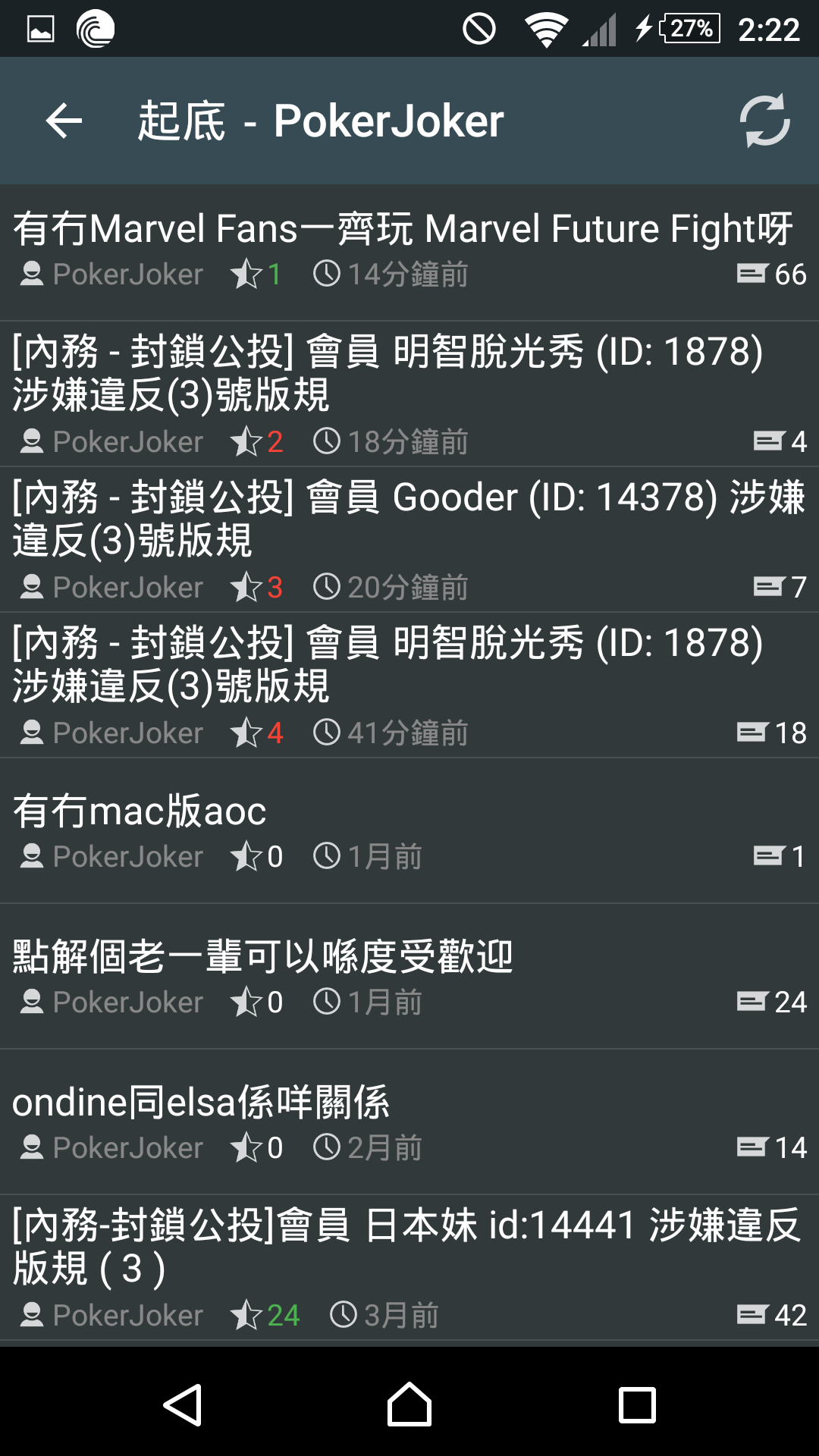This screenshot has height=1456, width=819.
Task: Open recent apps from the navigation bar
Action: tap(637, 1404)
